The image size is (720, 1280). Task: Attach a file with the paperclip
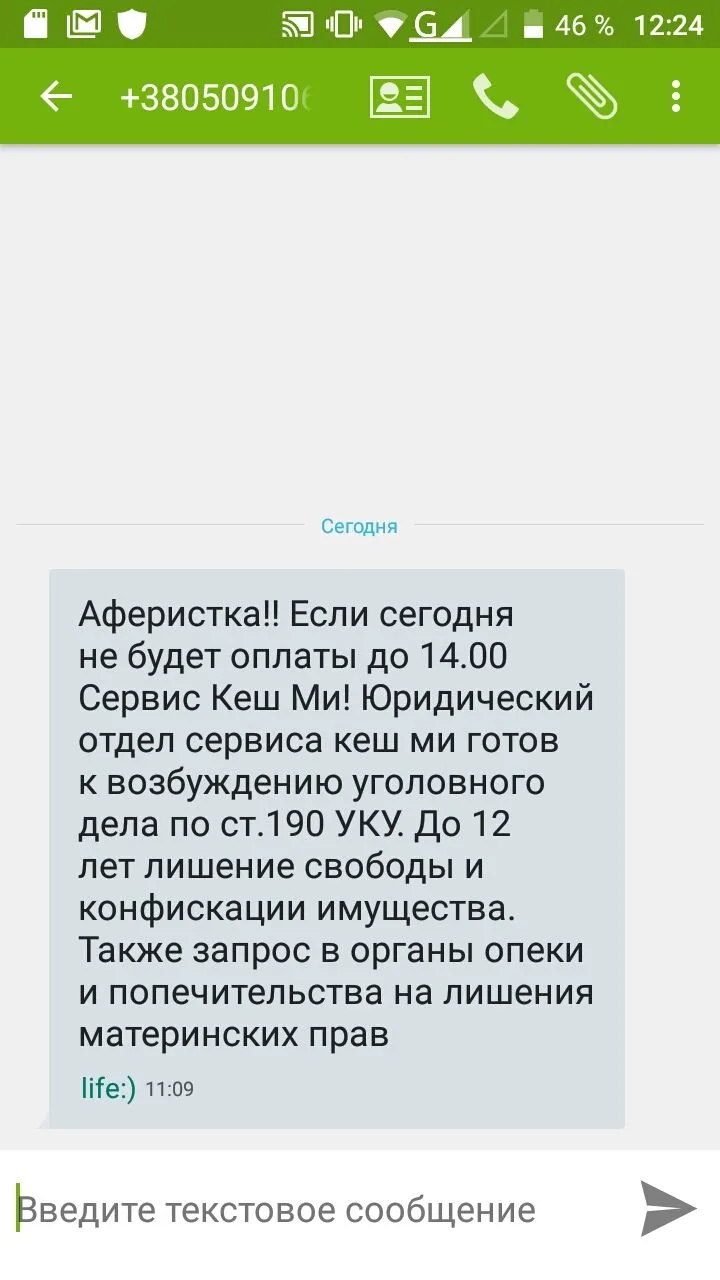click(591, 96)
